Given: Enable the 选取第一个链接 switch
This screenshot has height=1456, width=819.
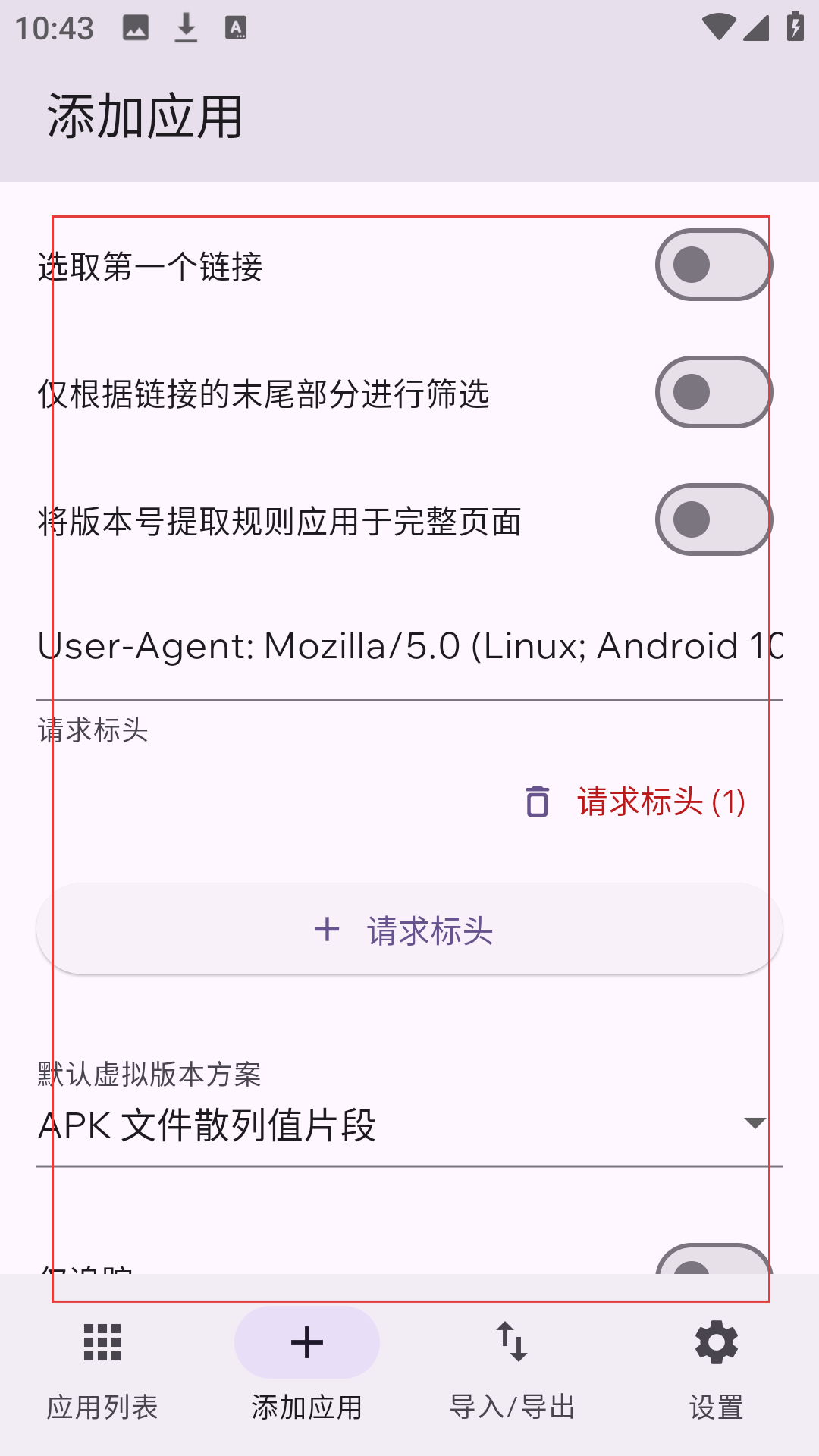Looking at the screenshot, I should pos(714,265).
